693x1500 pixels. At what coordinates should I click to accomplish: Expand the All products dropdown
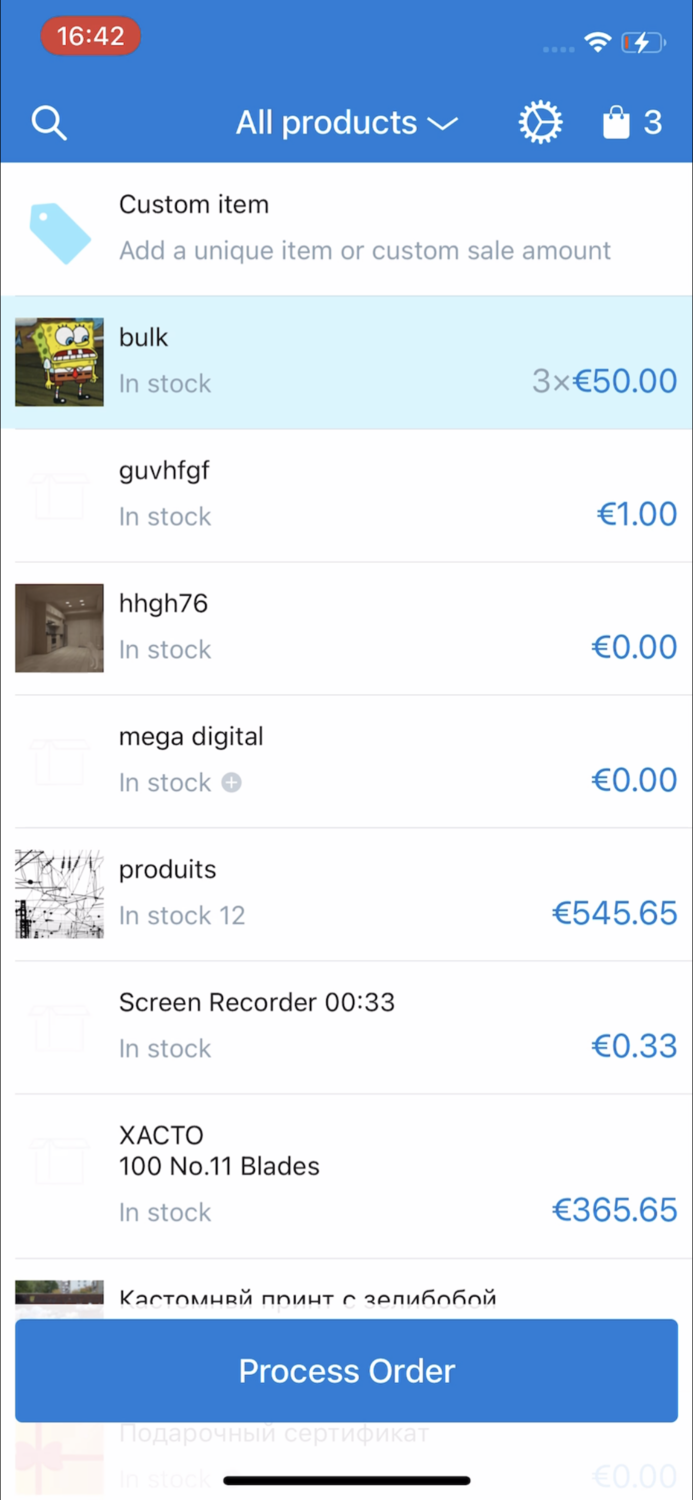[346, 123]
